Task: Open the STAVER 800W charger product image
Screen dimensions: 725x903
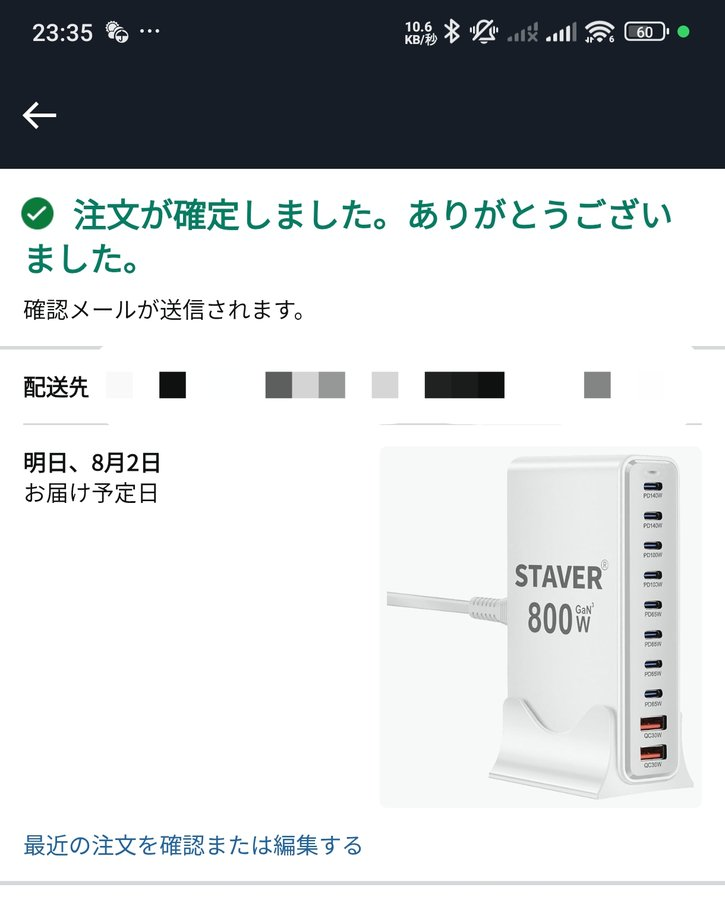Action: (540, 627)
